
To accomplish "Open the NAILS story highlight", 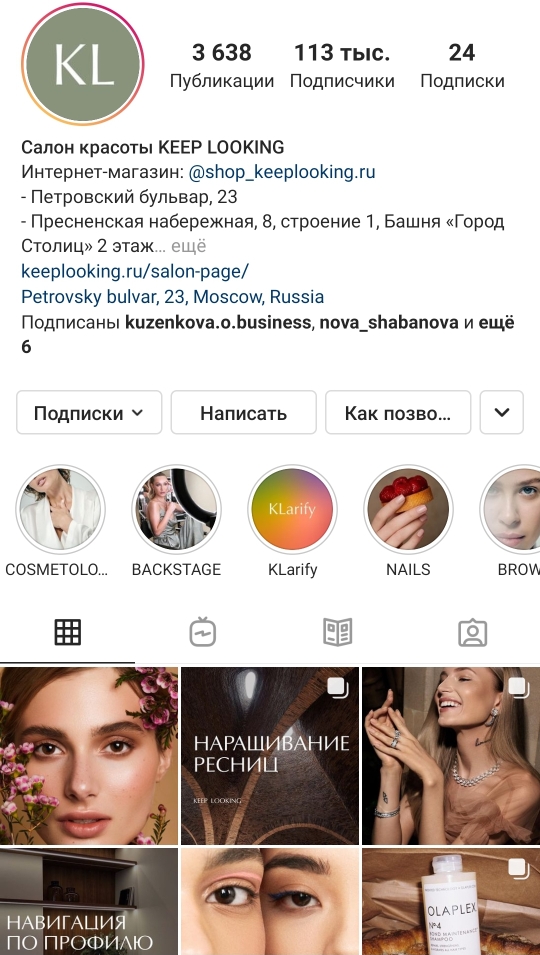I will pos(408,509).
